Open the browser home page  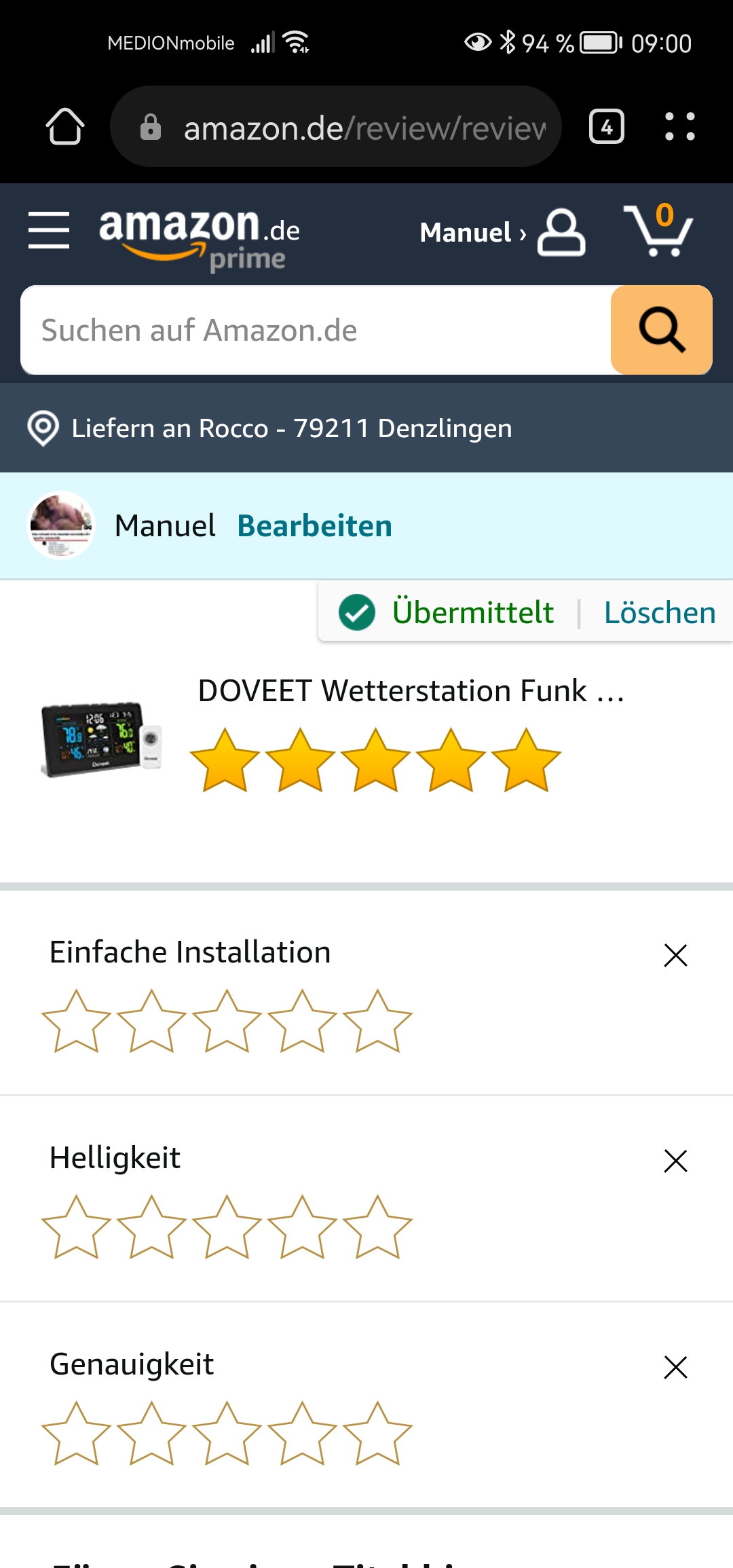click(x=65, y=127)
